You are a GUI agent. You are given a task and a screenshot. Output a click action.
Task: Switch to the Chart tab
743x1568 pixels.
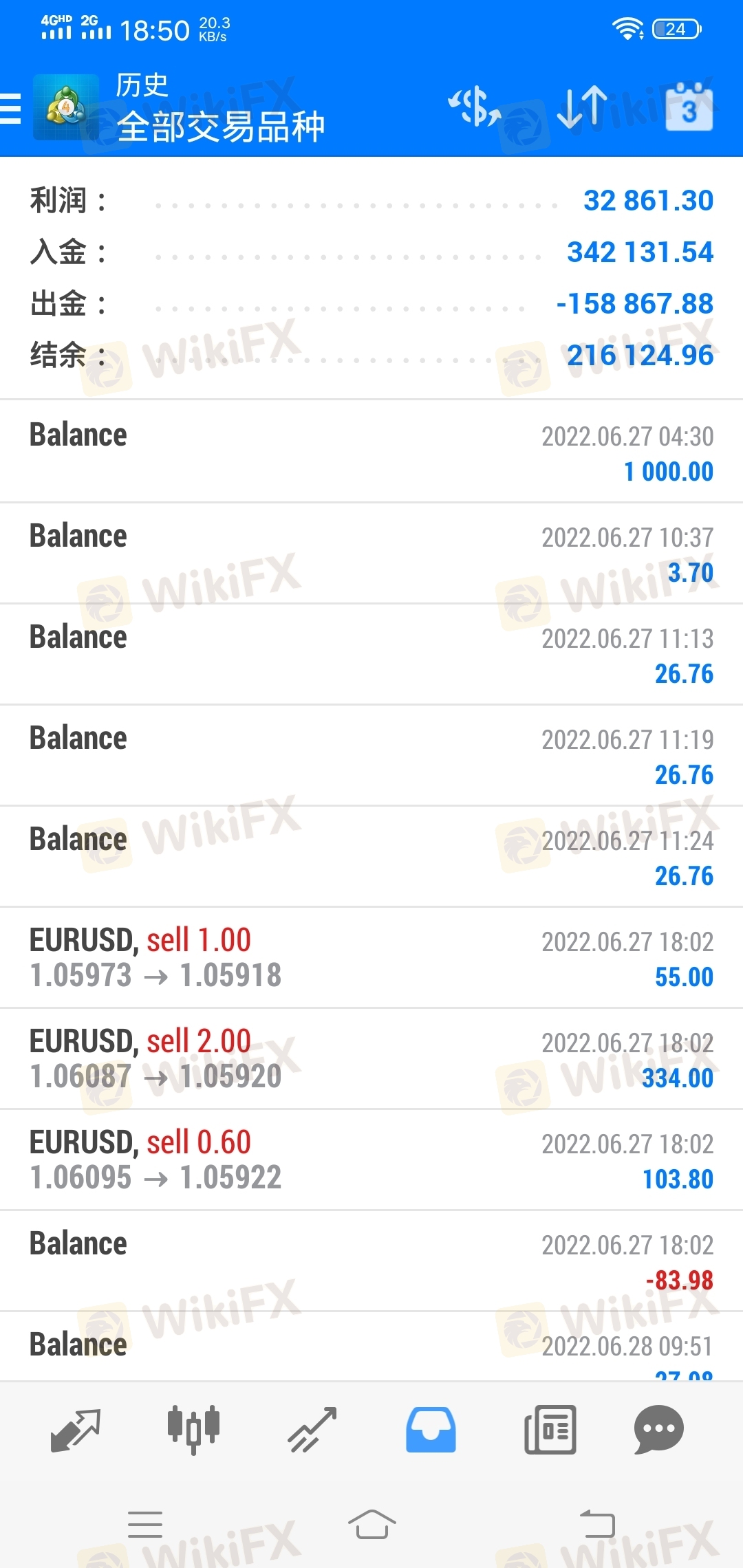[193, 1430]
